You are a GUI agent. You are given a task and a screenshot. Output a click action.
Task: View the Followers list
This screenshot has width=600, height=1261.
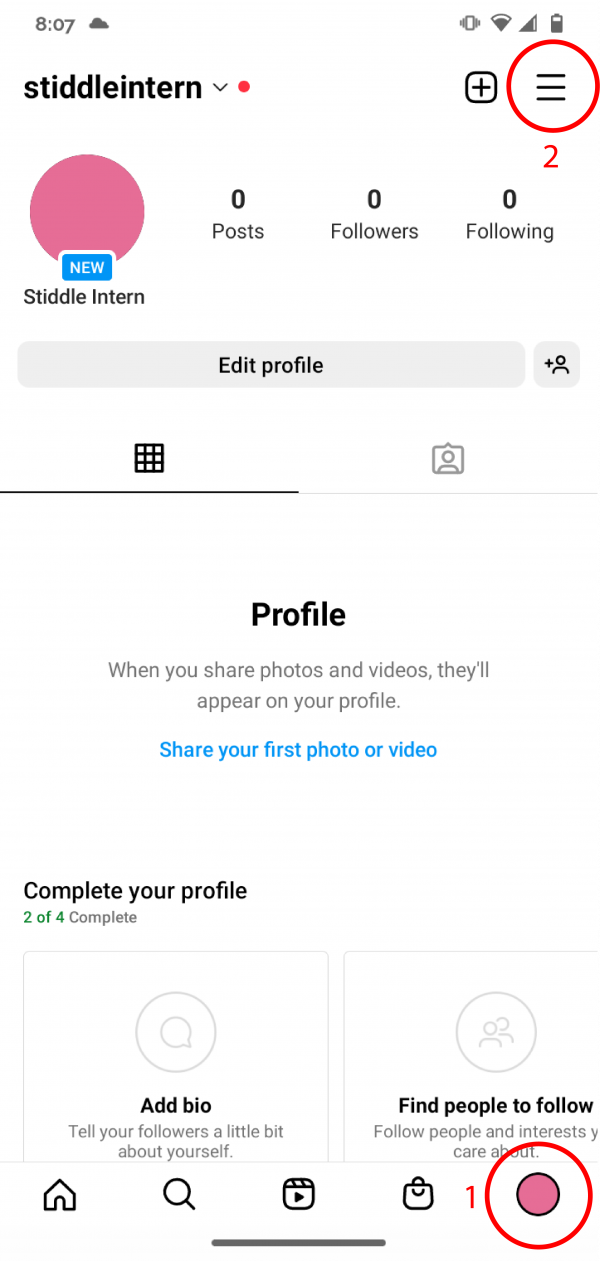click(x=374, y=215)
